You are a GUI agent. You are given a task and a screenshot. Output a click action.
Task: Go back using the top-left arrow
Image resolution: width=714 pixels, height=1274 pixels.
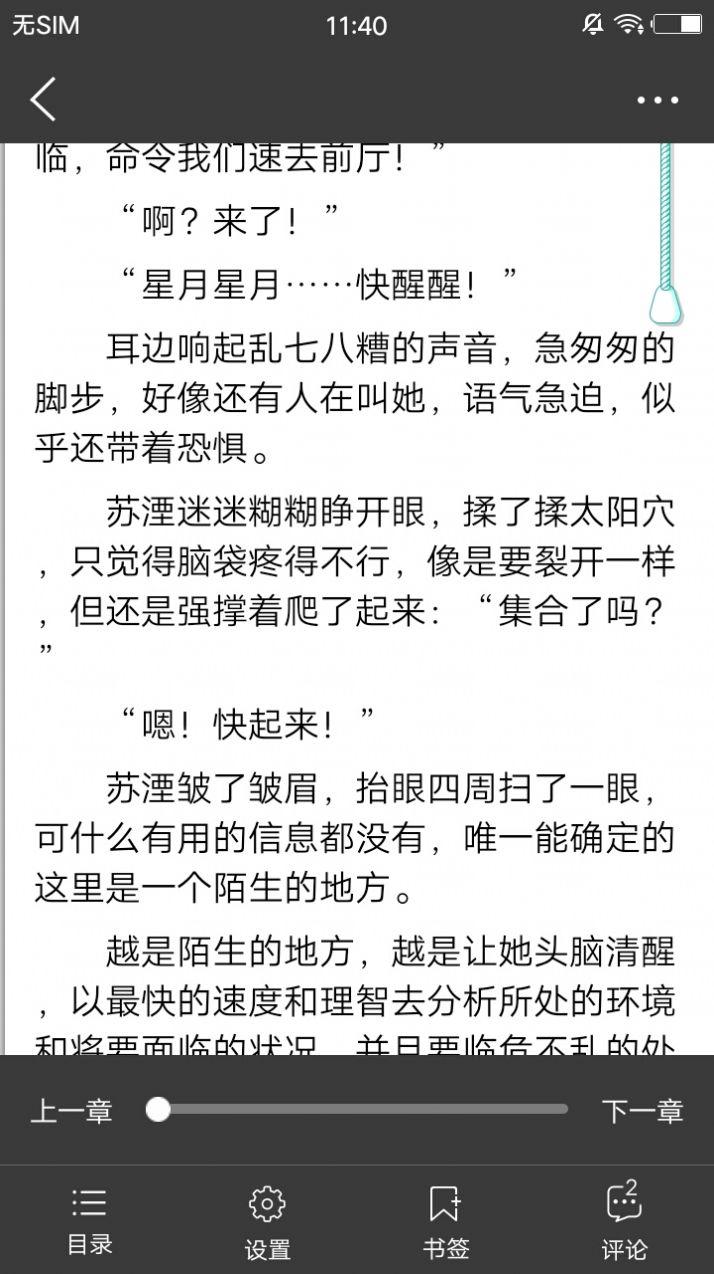[43, 99]
